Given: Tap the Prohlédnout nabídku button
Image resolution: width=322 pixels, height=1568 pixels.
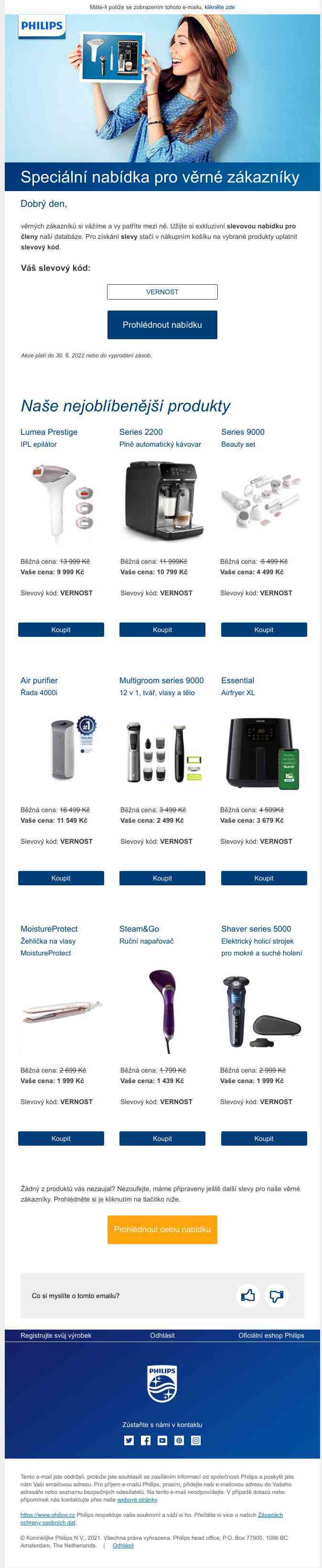Looking at the screenshot, I should click(162, 324).
